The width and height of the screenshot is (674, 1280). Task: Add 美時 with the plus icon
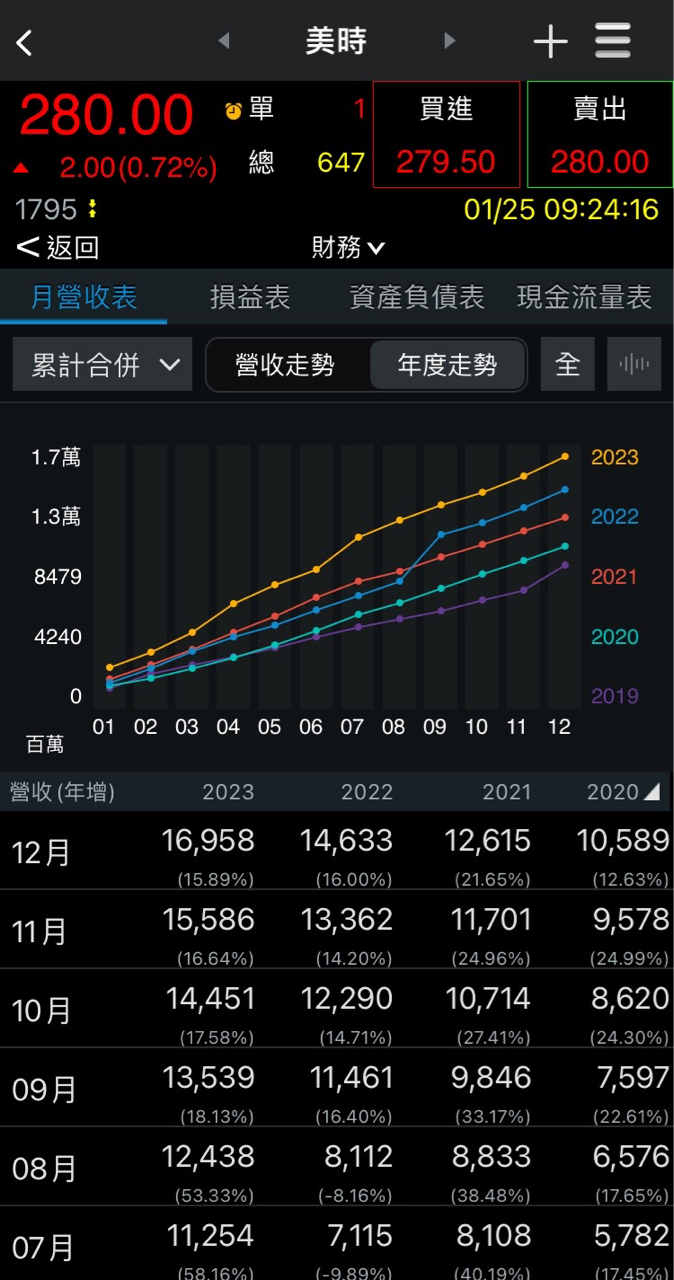pyautogui.click(x=550, y=42)
